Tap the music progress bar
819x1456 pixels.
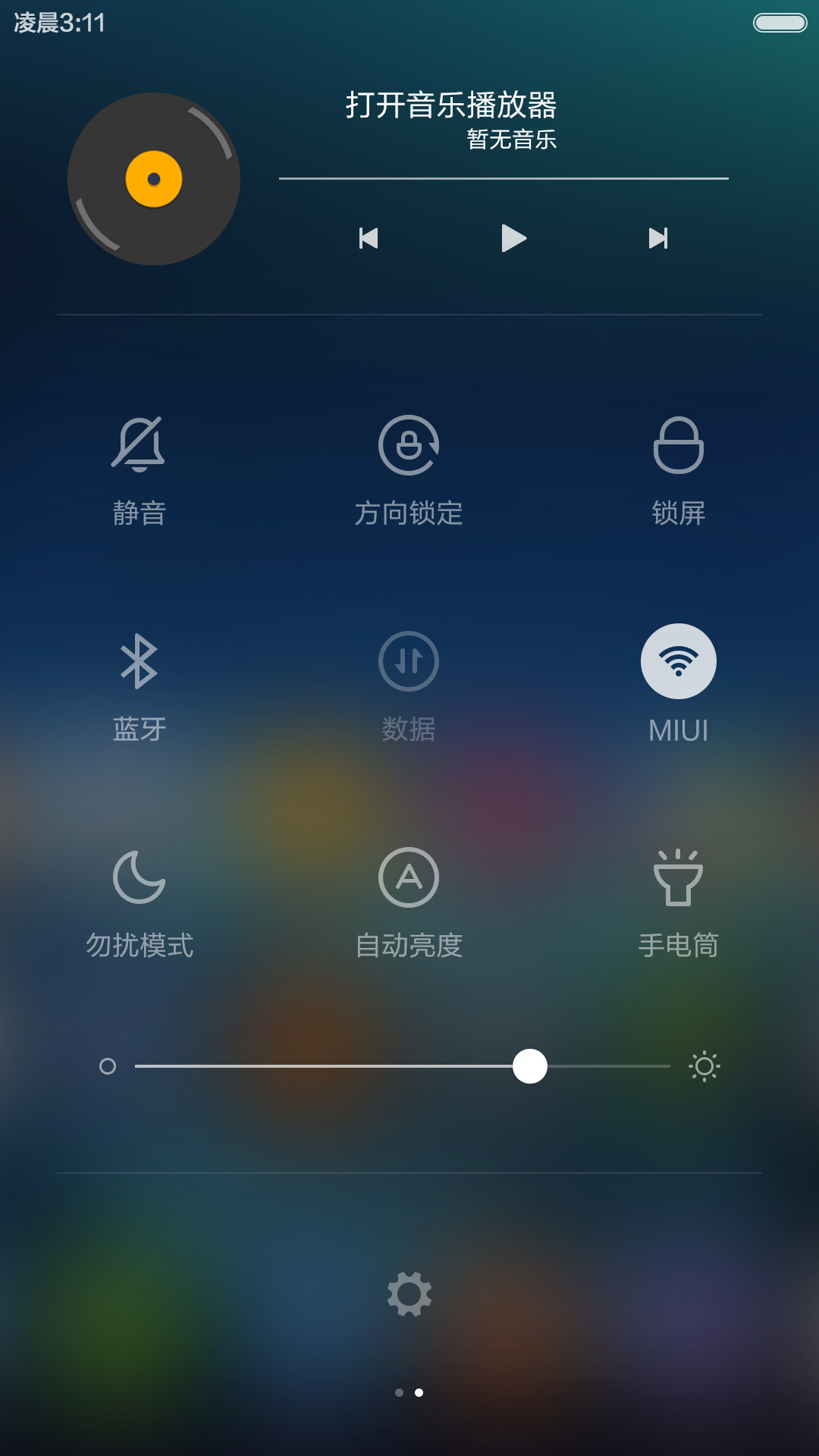504,179
